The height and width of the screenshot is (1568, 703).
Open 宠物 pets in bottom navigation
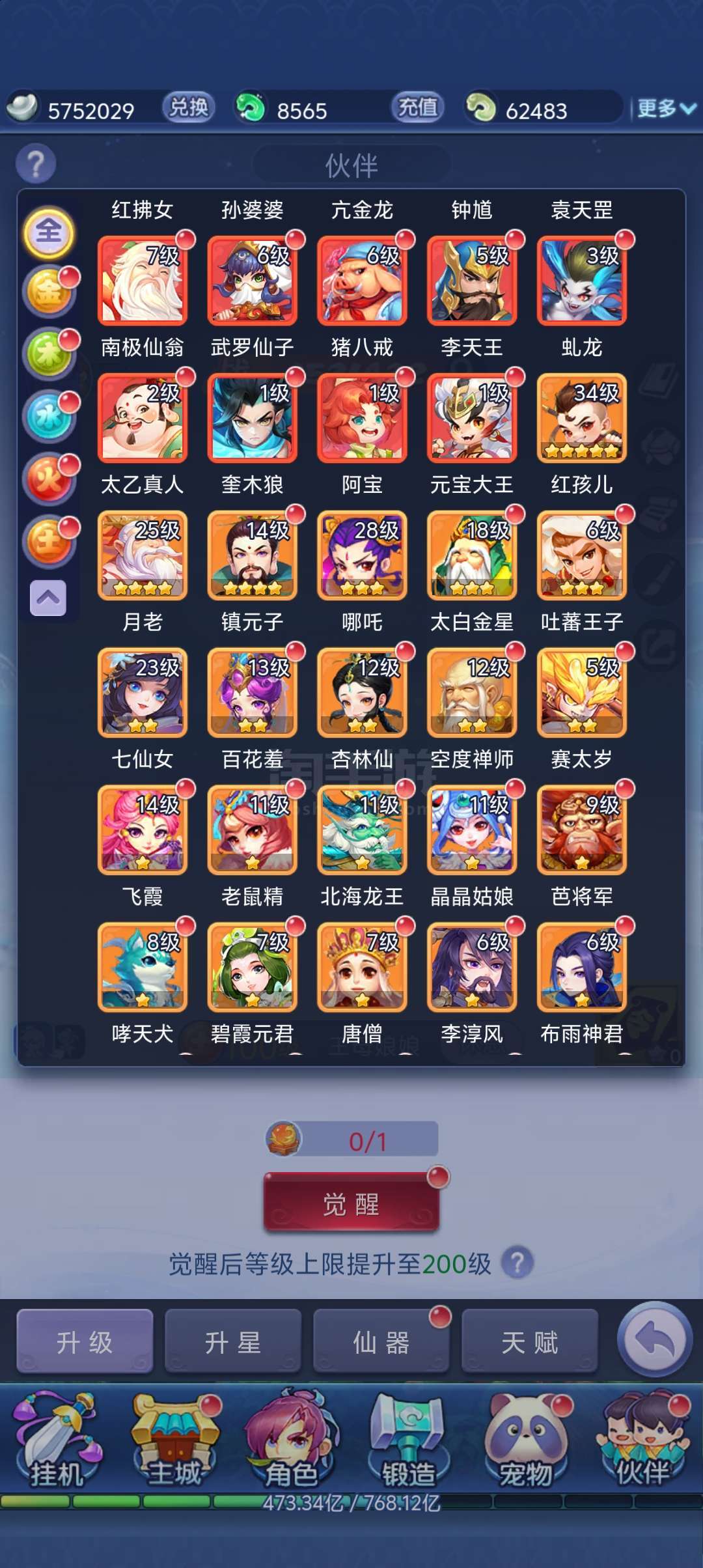point(526,1441)
